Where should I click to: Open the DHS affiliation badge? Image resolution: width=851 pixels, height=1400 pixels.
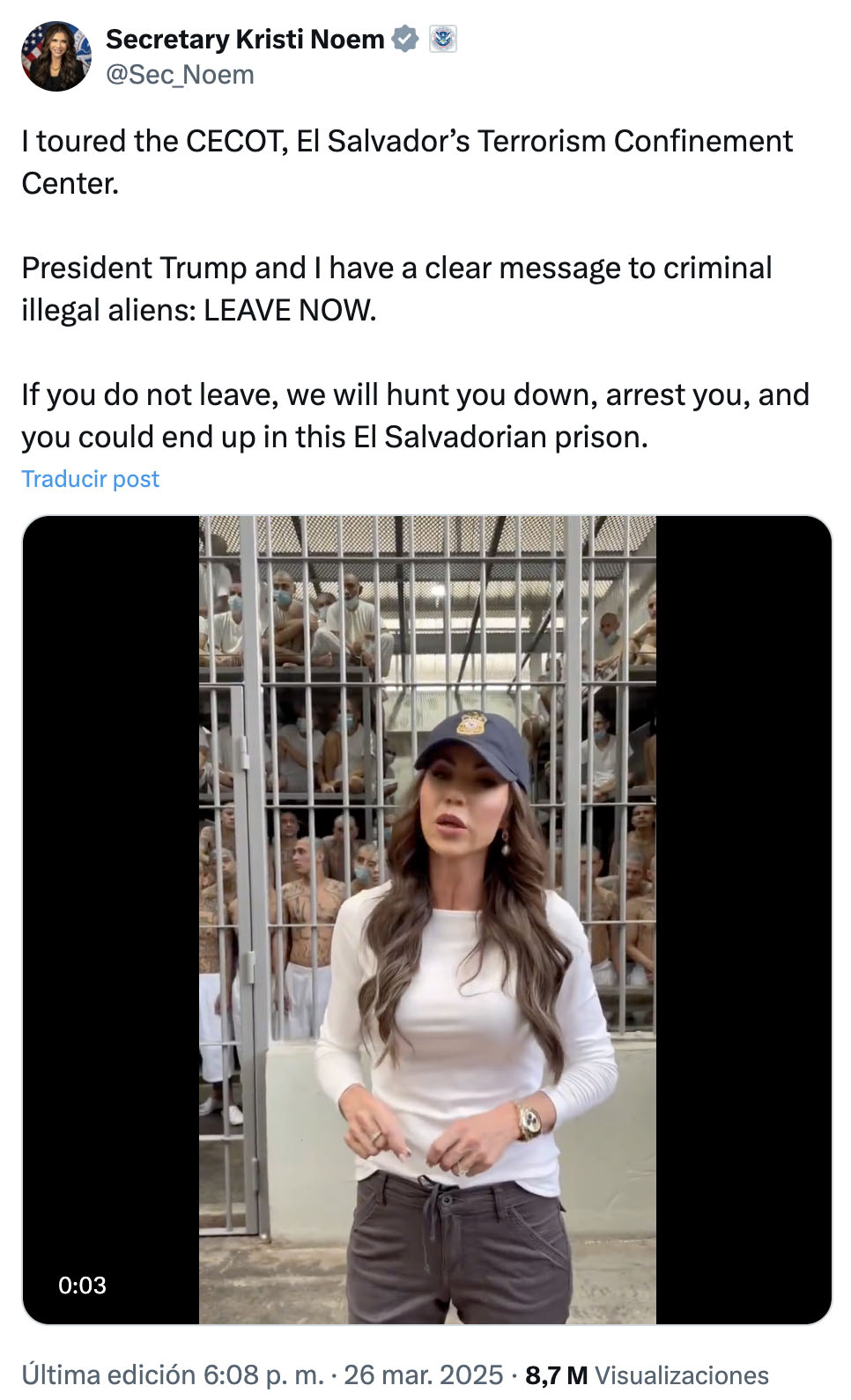click(x=443, y=40)
